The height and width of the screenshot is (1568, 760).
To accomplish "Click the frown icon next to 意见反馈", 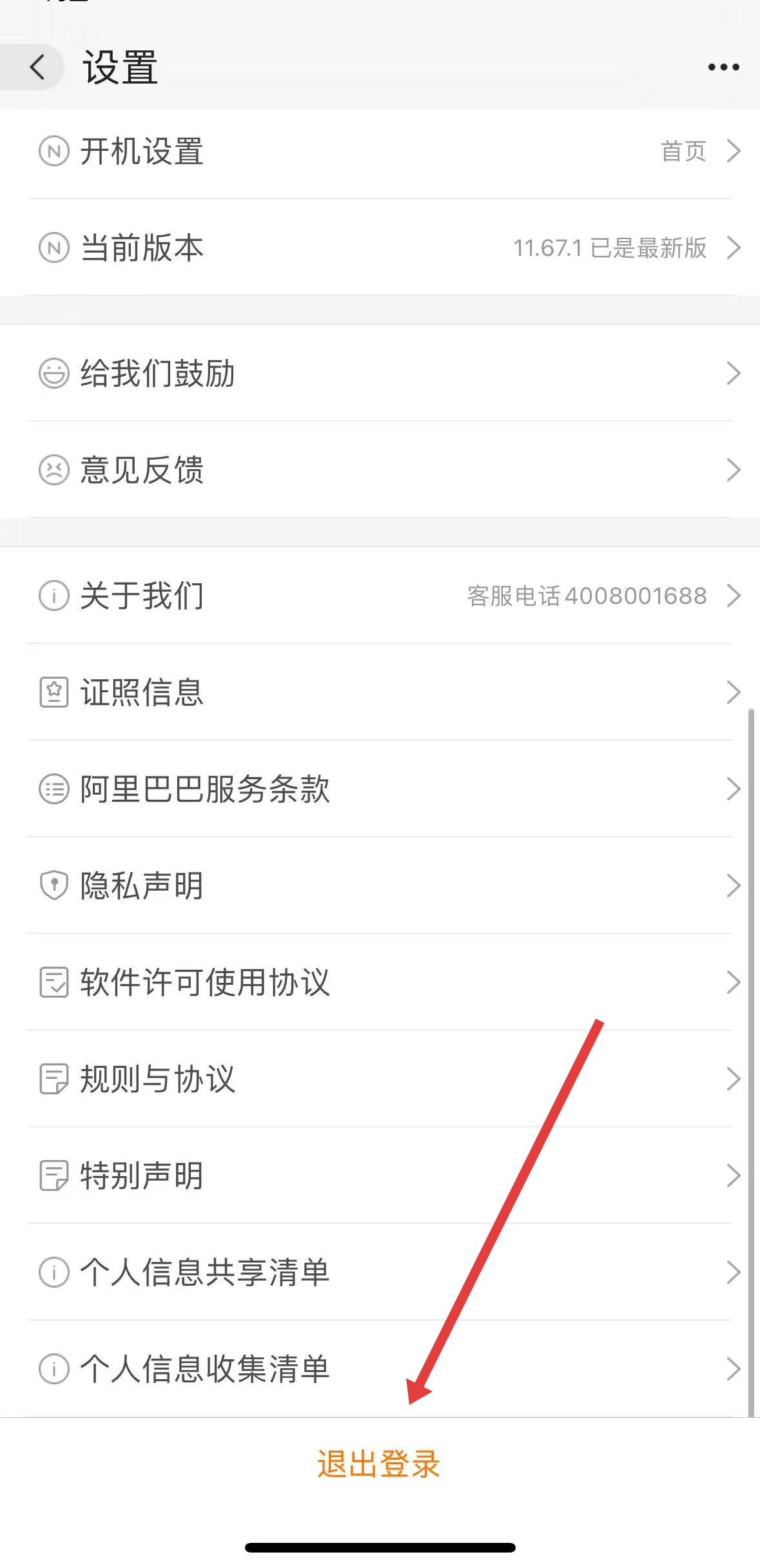I will (54, 471).
